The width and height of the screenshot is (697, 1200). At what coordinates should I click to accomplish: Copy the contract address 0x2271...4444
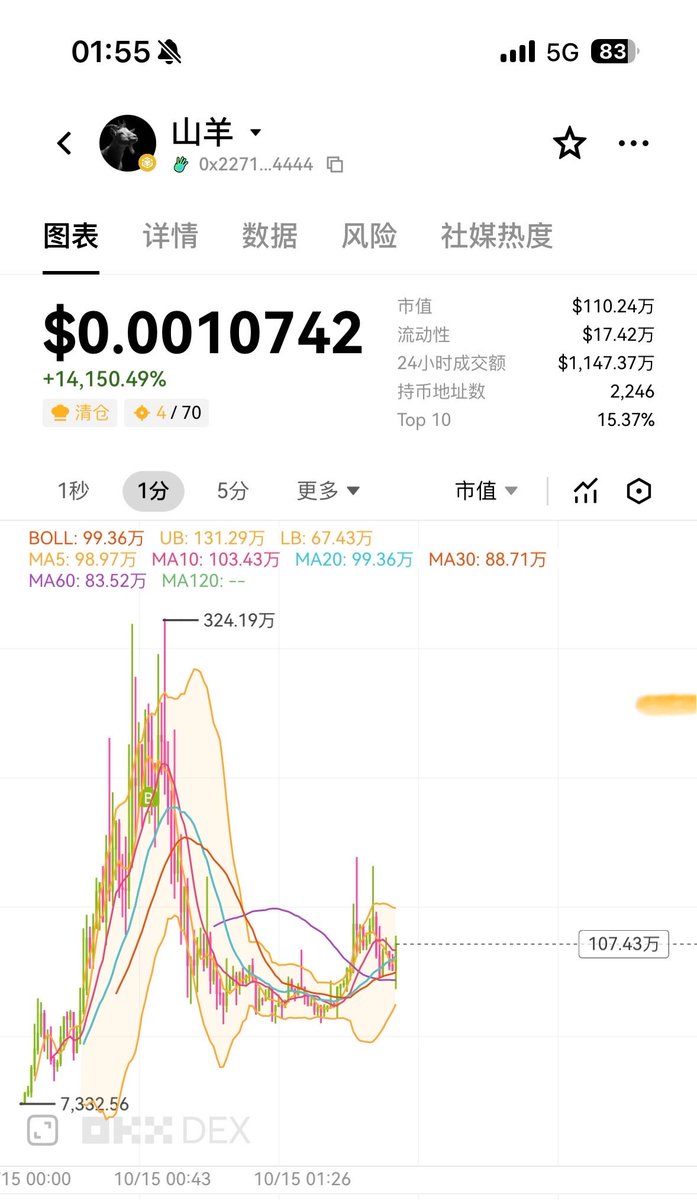[x=335, y=165]
